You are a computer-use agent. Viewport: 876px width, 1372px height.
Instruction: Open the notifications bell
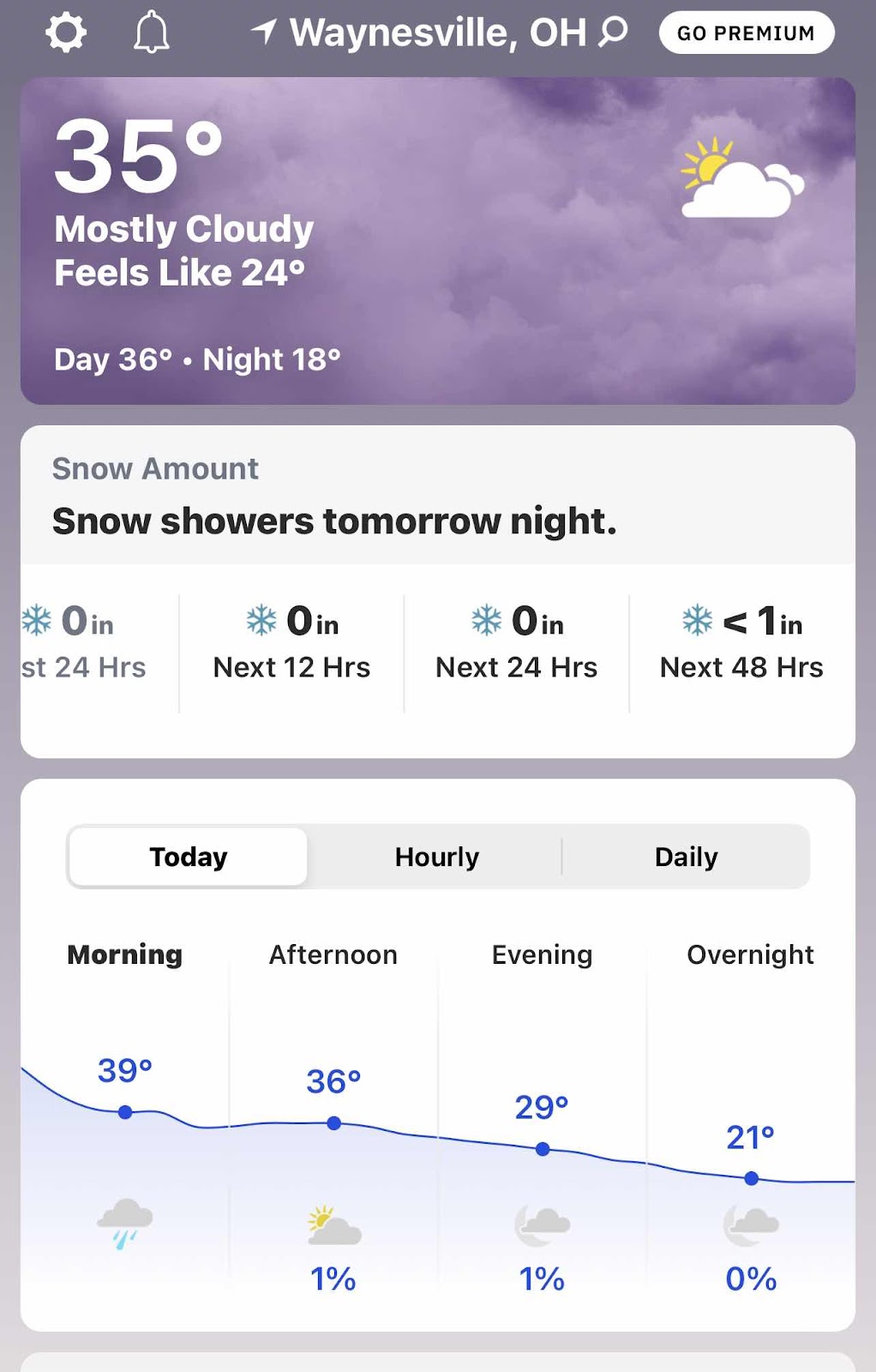[151, 33]
